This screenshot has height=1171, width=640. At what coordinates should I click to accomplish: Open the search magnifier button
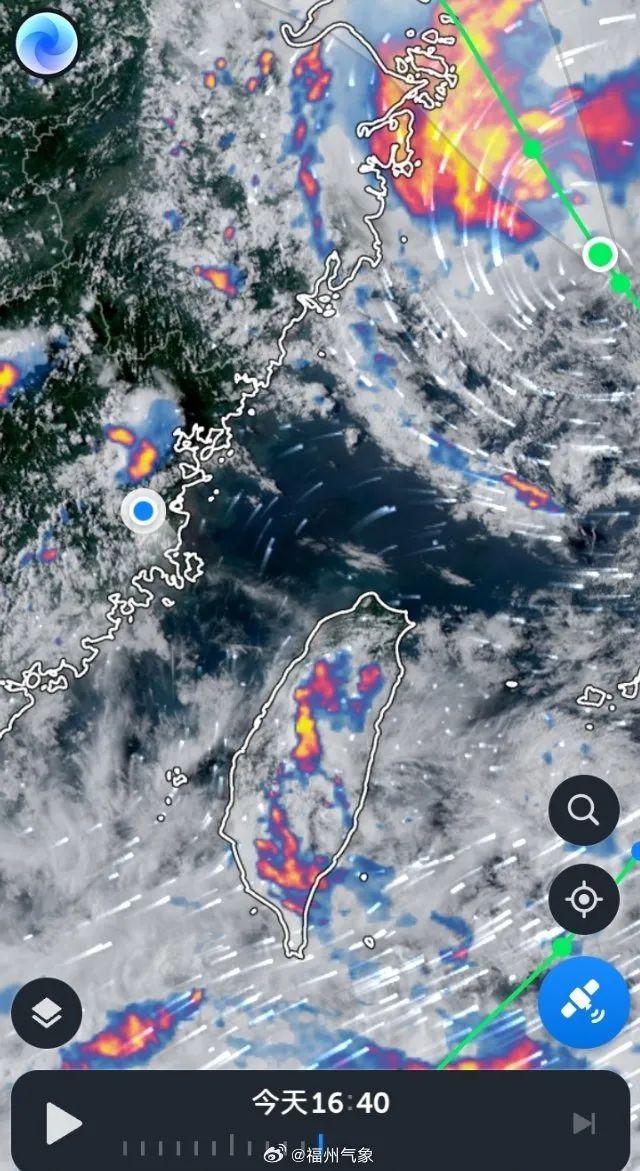pyautogui.click(x=583, y=810)
